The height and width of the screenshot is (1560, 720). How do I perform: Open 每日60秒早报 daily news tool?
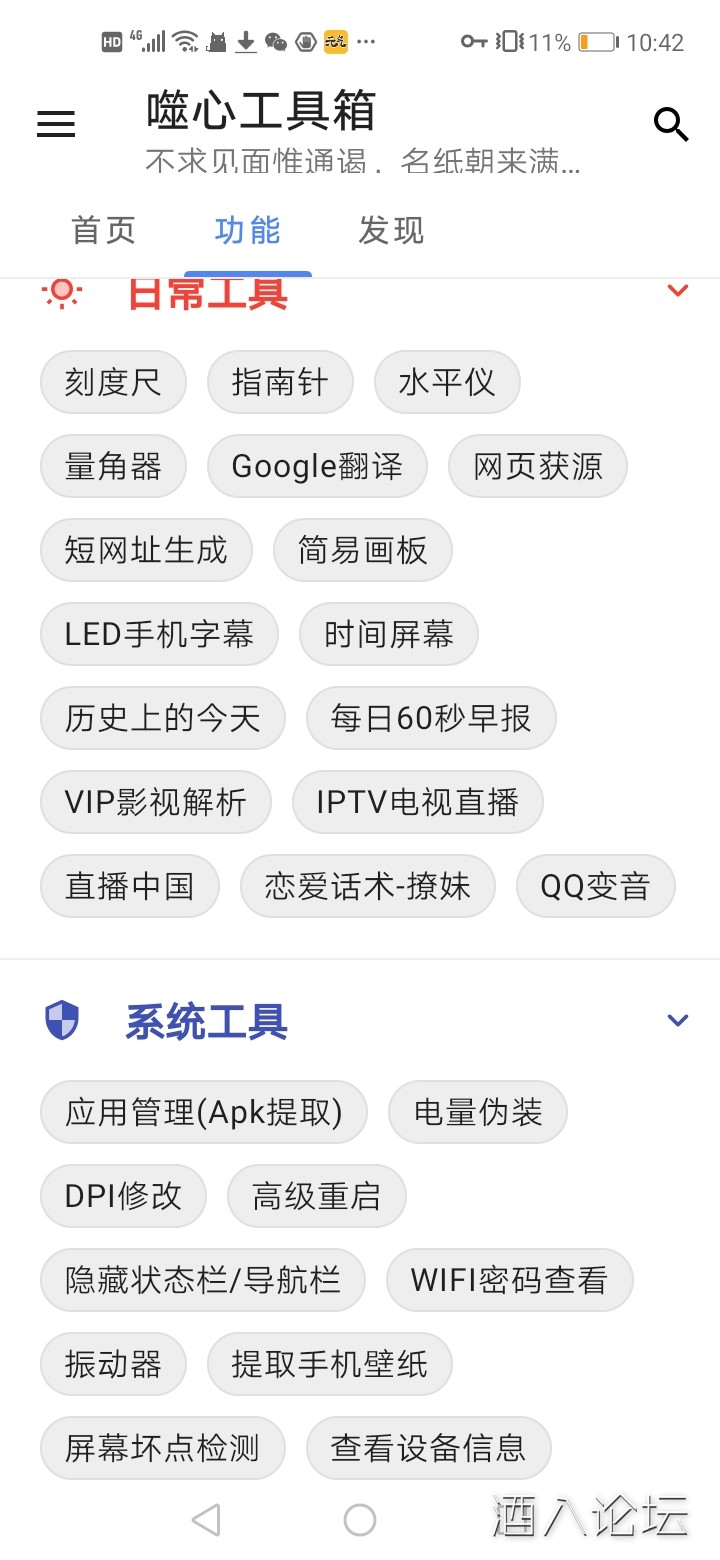click(431, 718)
